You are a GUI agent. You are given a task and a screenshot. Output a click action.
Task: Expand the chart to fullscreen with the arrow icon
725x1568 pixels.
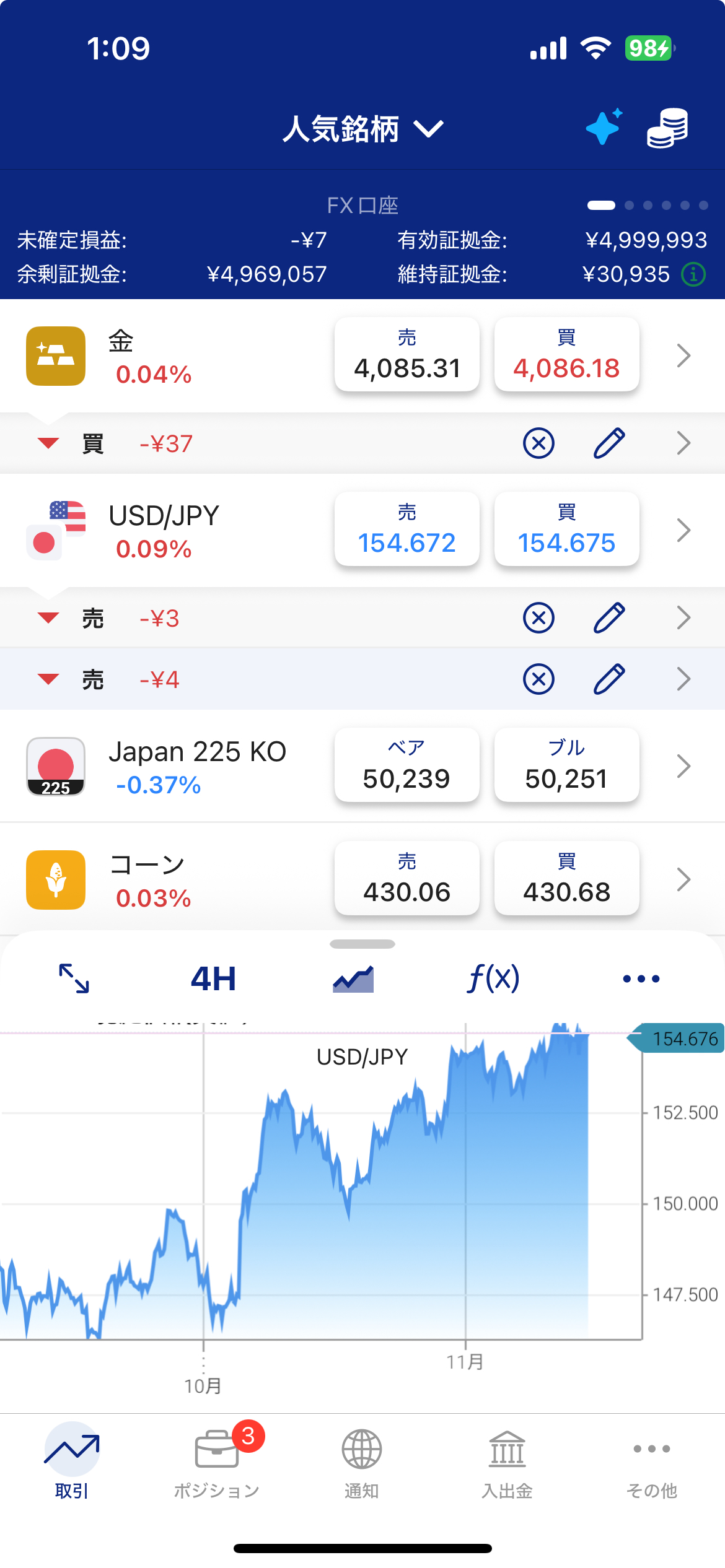click(x=74, y=977)
